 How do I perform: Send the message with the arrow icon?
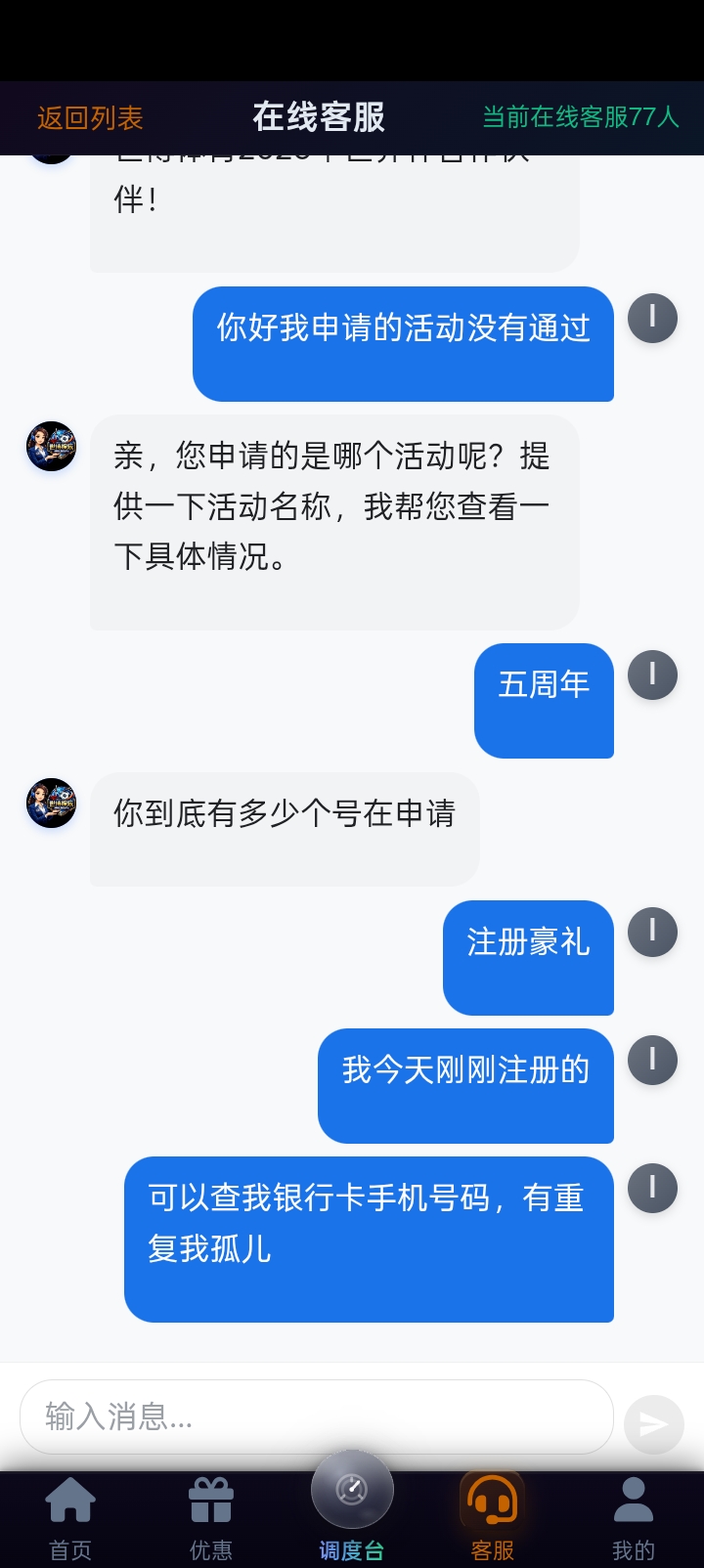coord(653,1423)
